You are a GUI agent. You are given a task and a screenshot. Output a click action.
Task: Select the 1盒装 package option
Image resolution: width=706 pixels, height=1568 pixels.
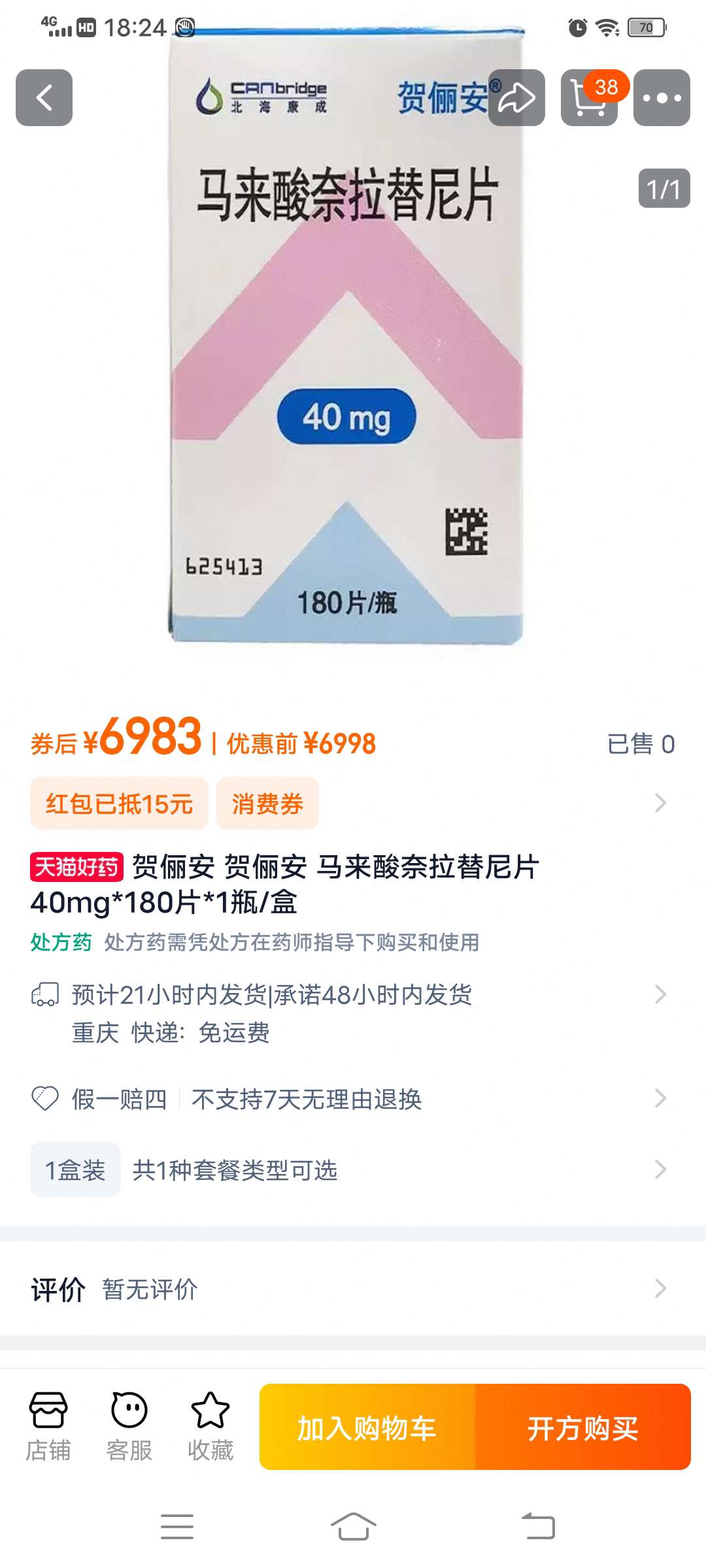point(75,1169)
